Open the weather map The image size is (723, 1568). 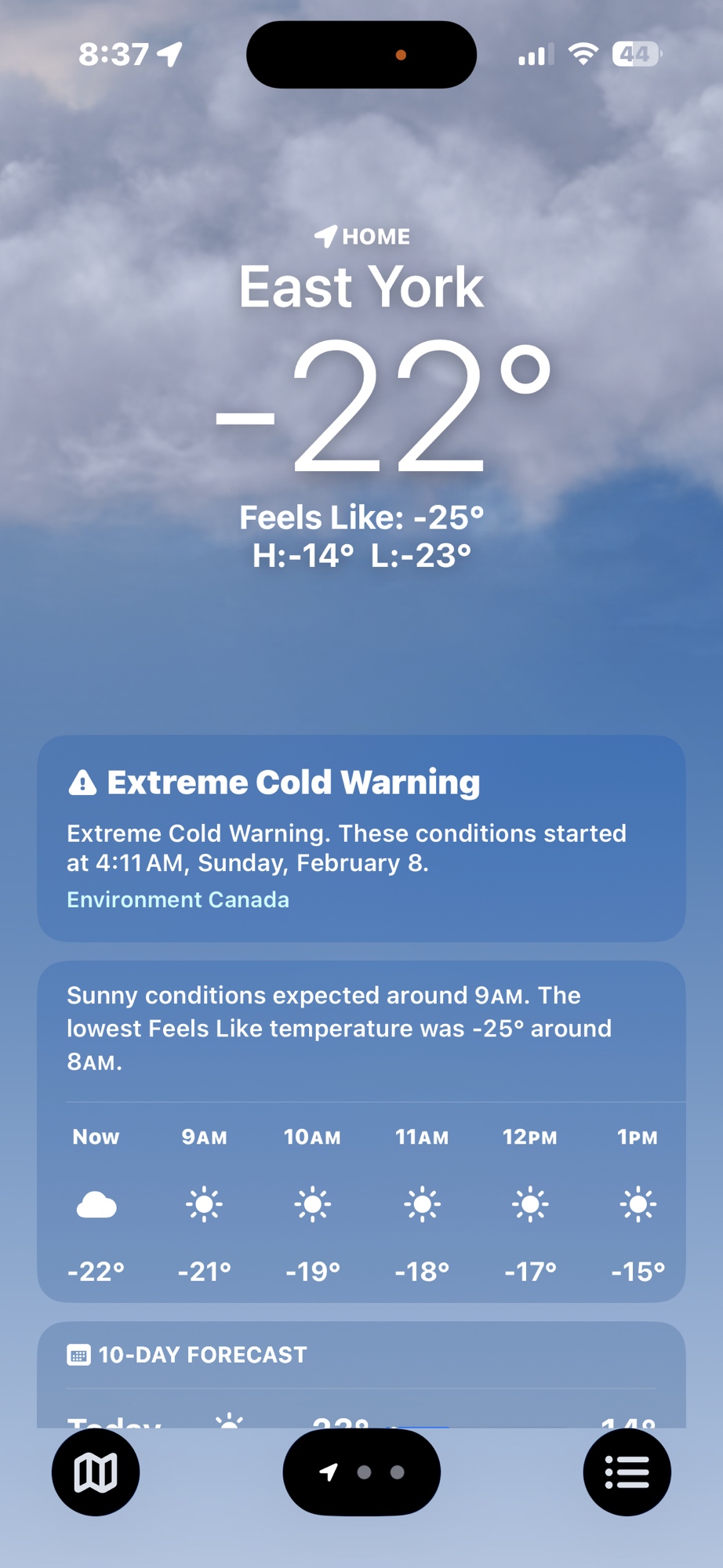point(96,1472)
